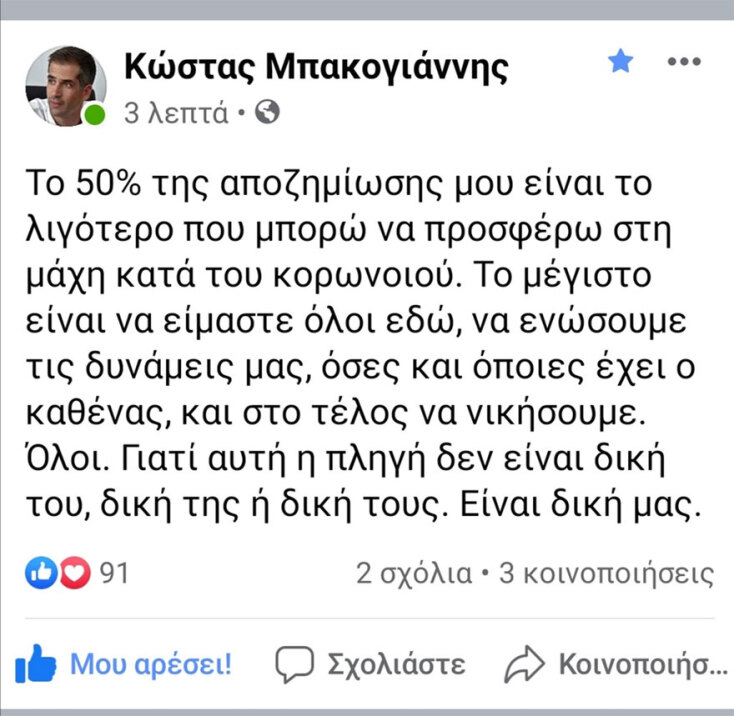
Task: Open the 2 σχόλια comments
Action: click(414, 575)
